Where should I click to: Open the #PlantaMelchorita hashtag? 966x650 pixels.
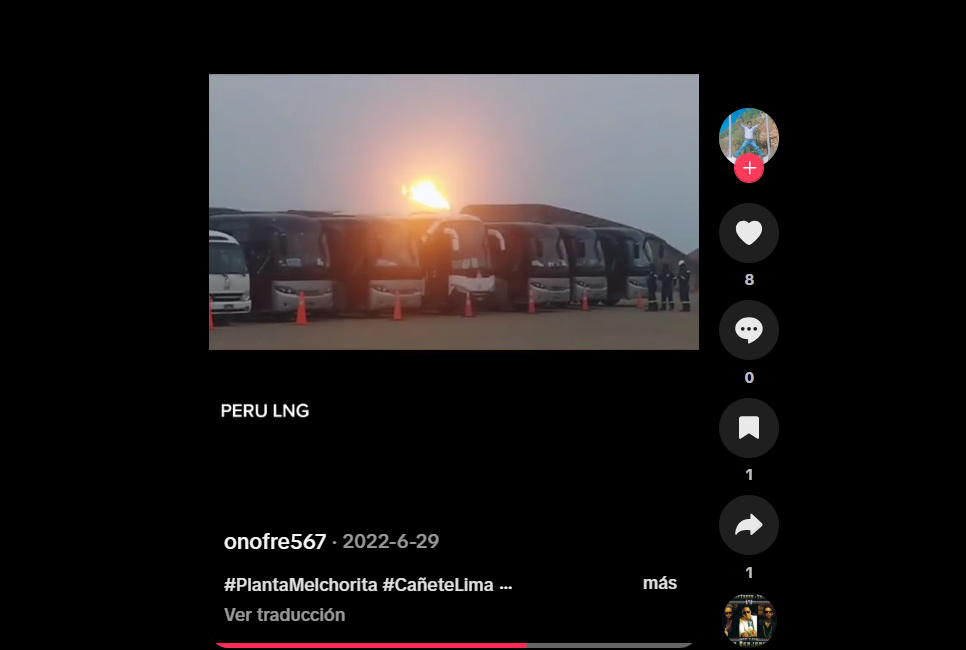click(300, 585)
